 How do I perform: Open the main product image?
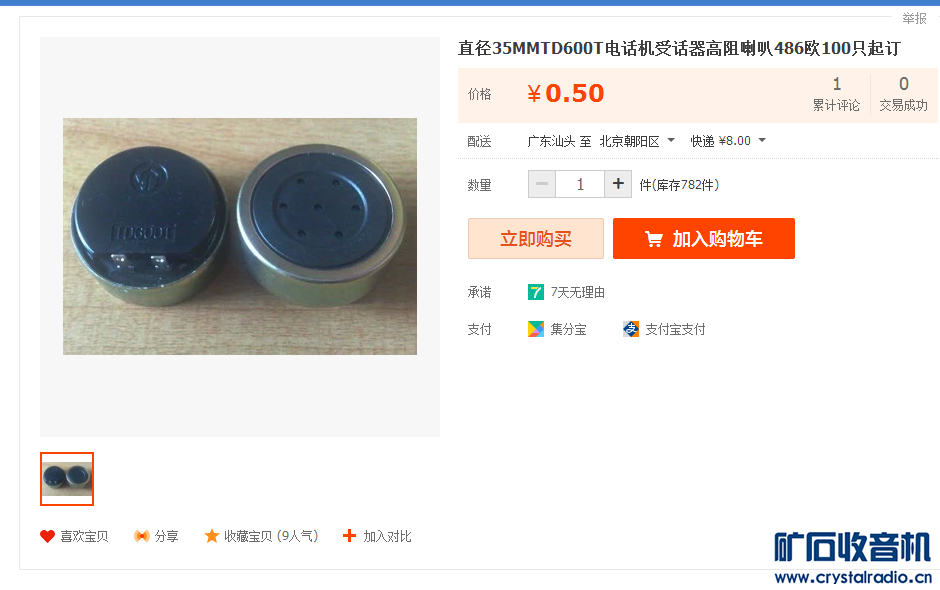pyautogui.click(x=240, y=236)
